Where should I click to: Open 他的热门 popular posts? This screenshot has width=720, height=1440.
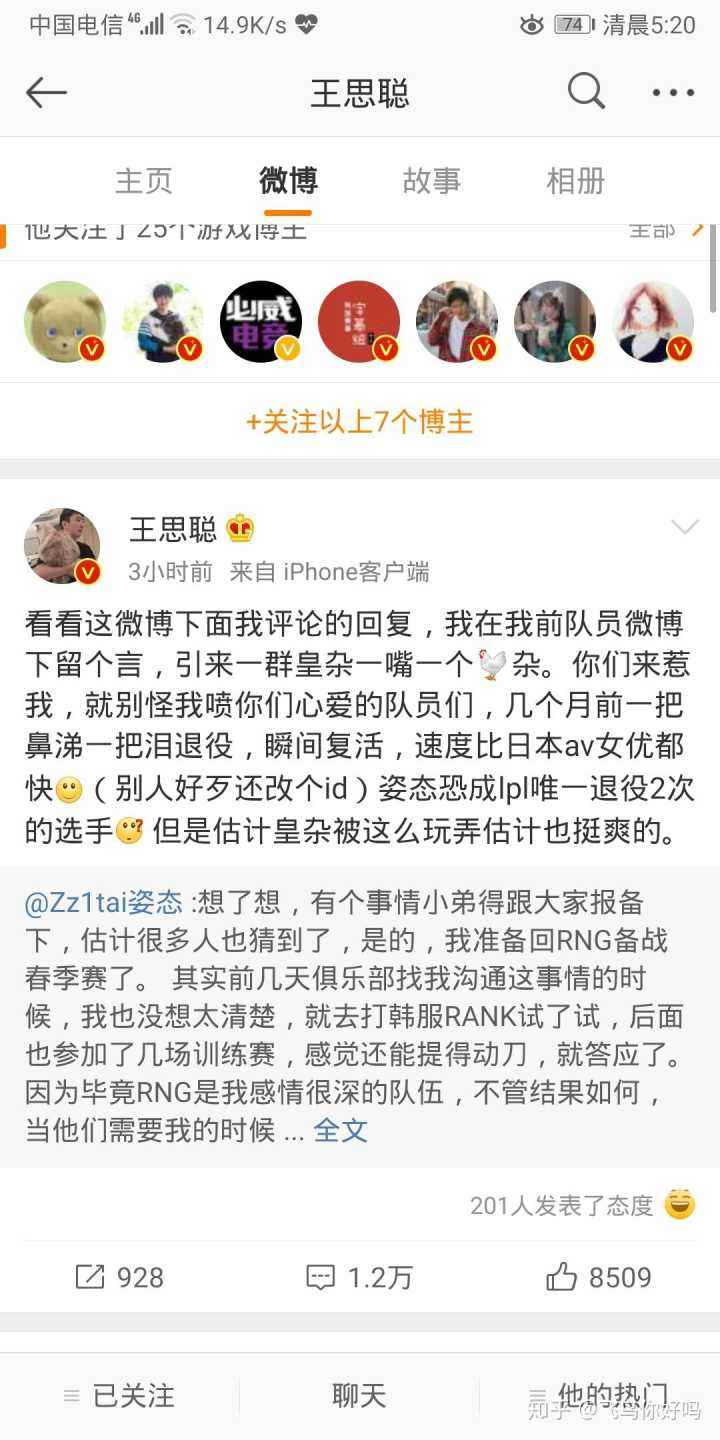click(x=598, y=1395)
